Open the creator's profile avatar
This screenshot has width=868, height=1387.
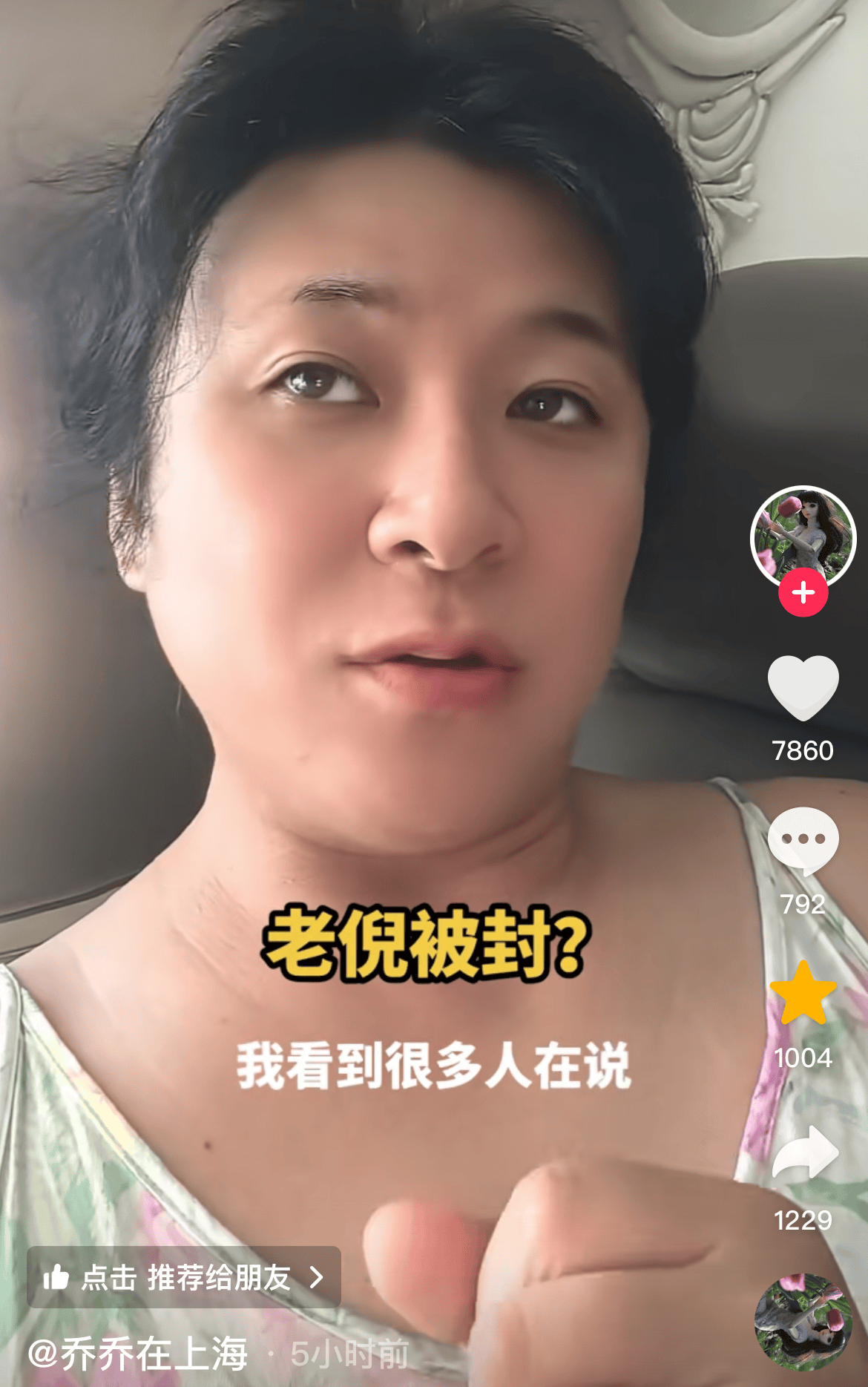pos(803,536)
